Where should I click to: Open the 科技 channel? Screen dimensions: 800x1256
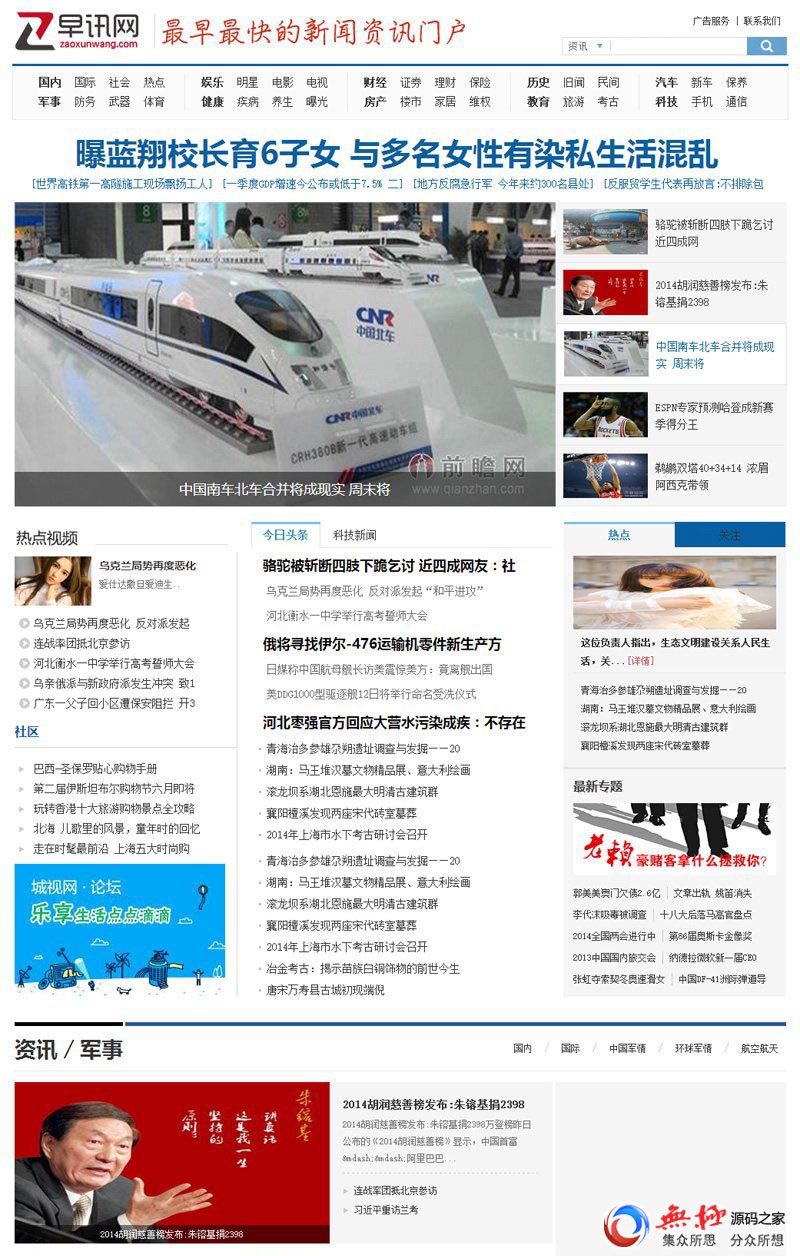pyautogui.click(x=666, y=101)
